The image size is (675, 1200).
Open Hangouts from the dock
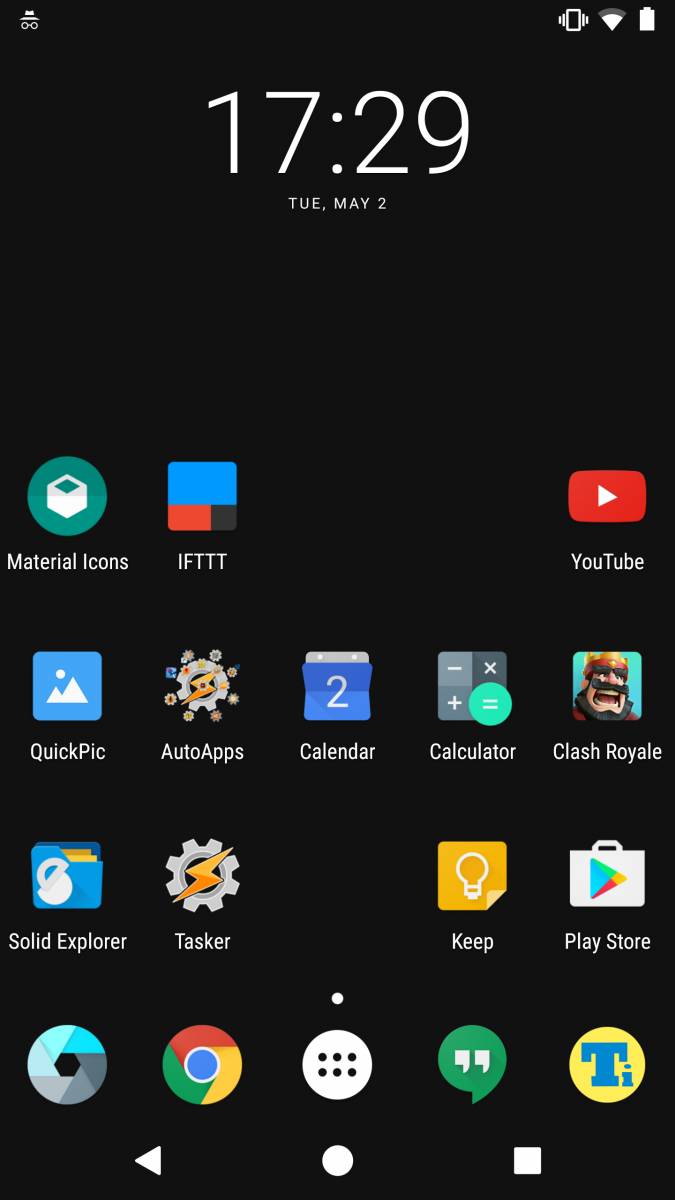pyautogui.click(x=472, y=1065)
